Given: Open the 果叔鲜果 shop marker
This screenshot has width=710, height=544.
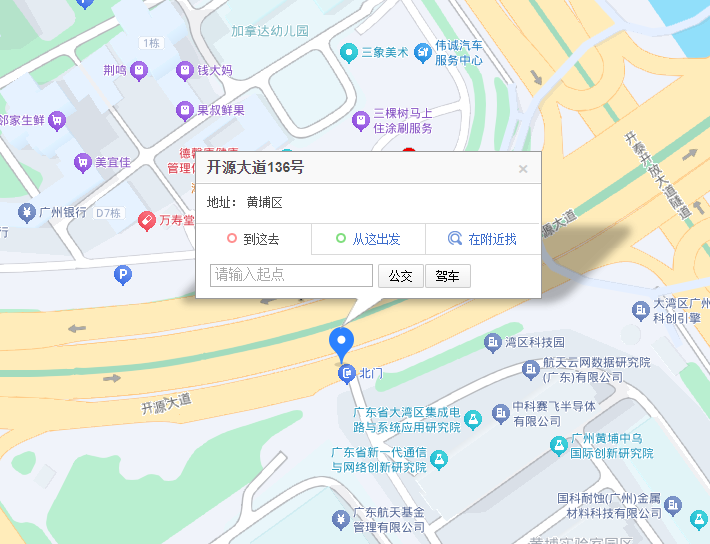Looking at the screenshot, I should point(184,110).
